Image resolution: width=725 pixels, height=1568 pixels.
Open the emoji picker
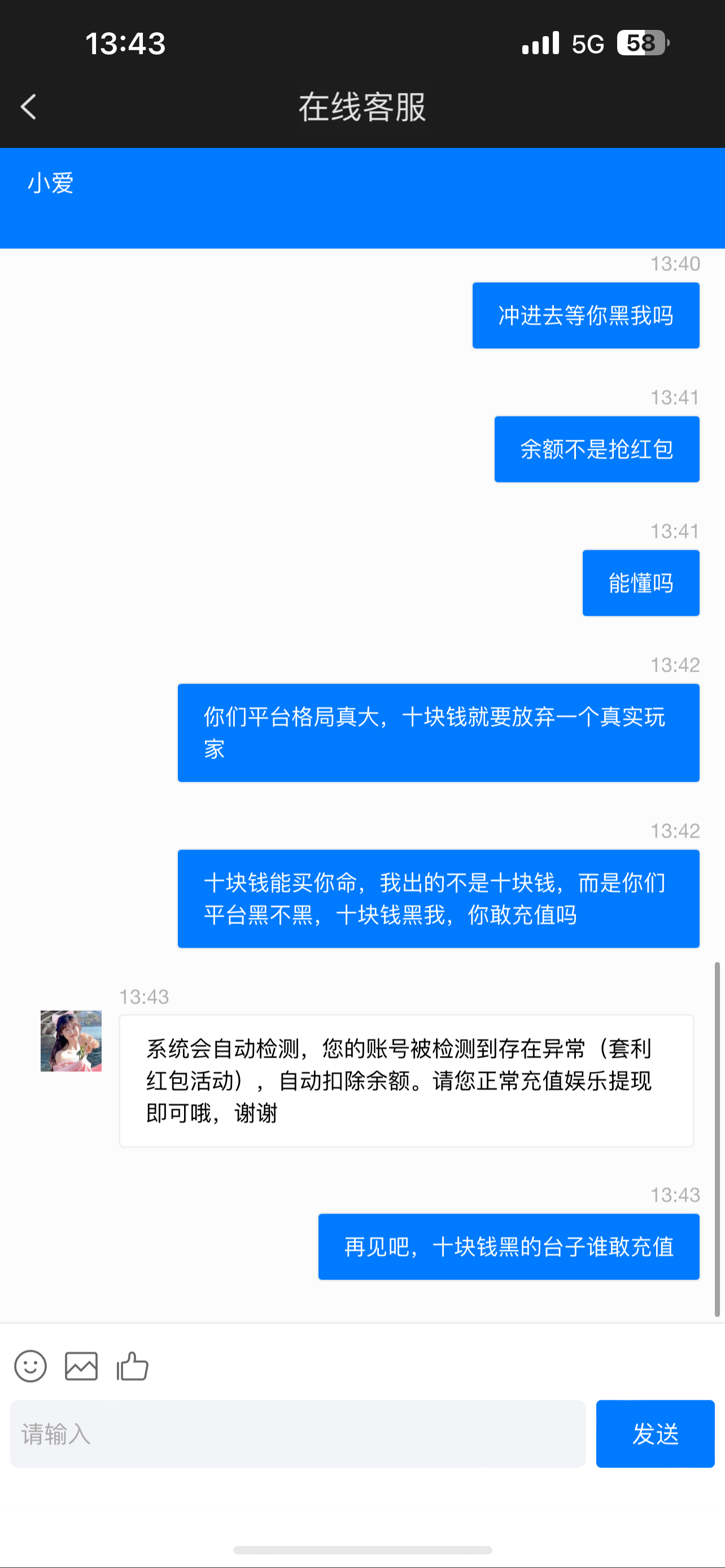coord(30,1366)
